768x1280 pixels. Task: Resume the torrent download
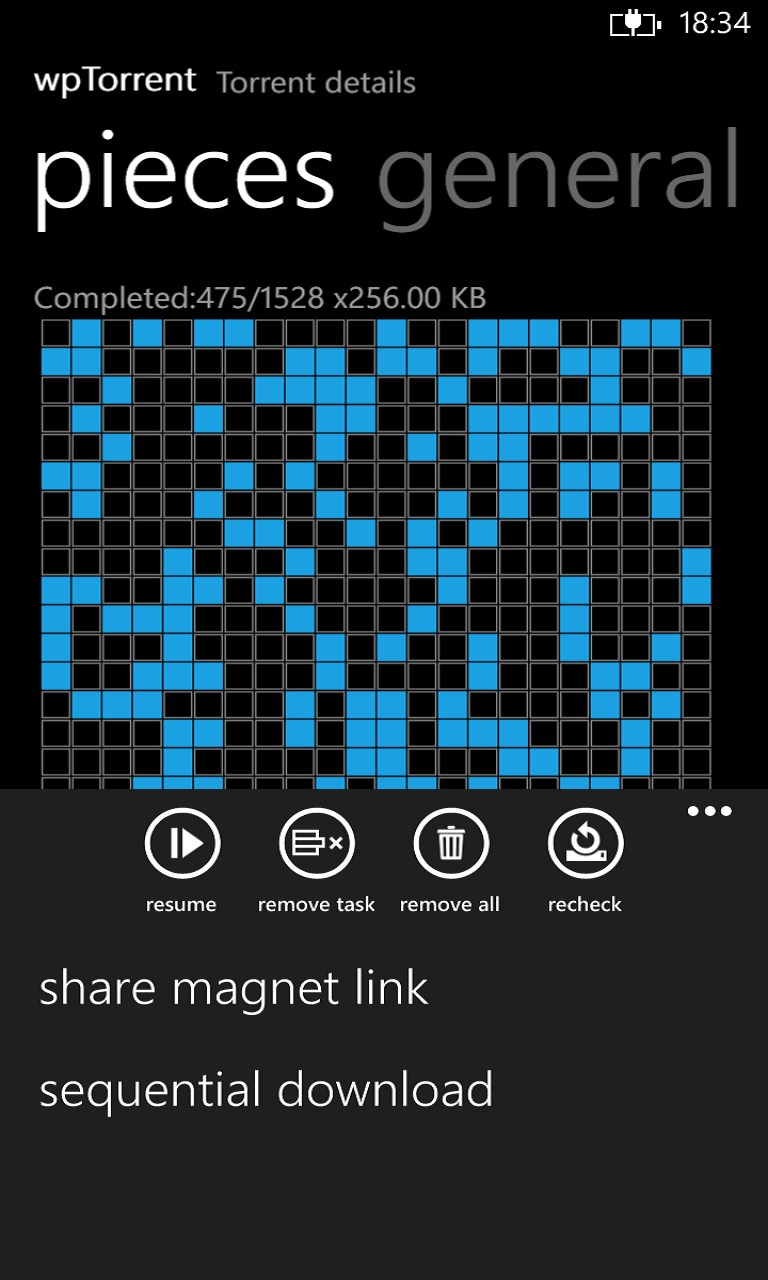[182, 845]
